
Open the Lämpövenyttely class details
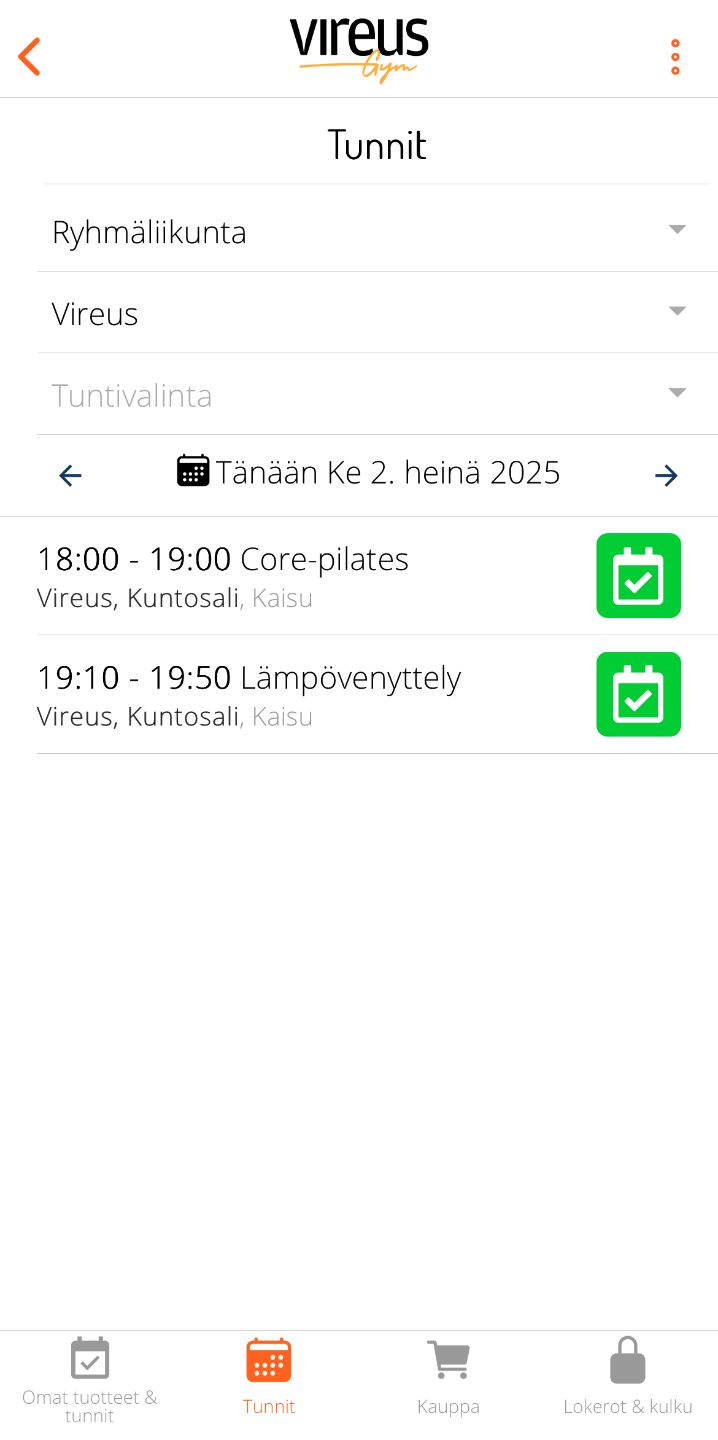[x=300, y=695]
